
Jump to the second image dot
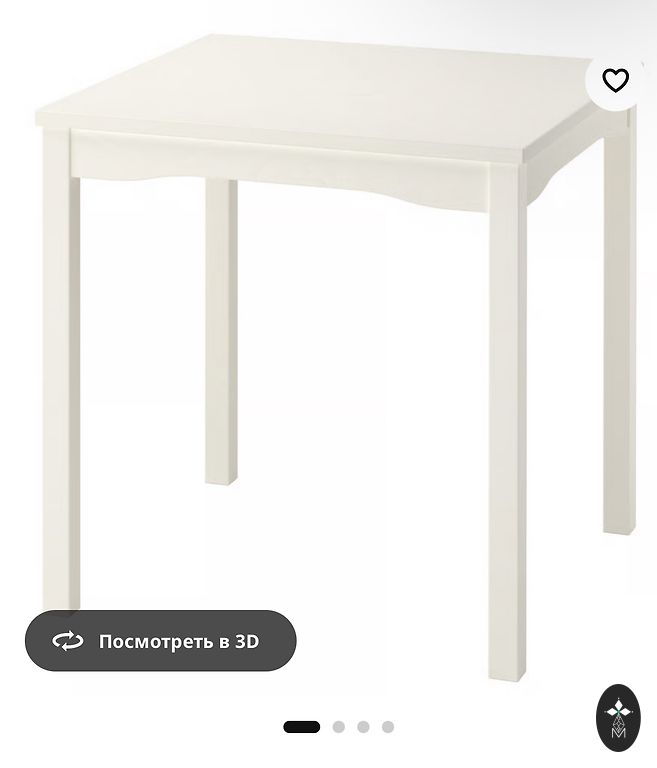click(339, 727)
